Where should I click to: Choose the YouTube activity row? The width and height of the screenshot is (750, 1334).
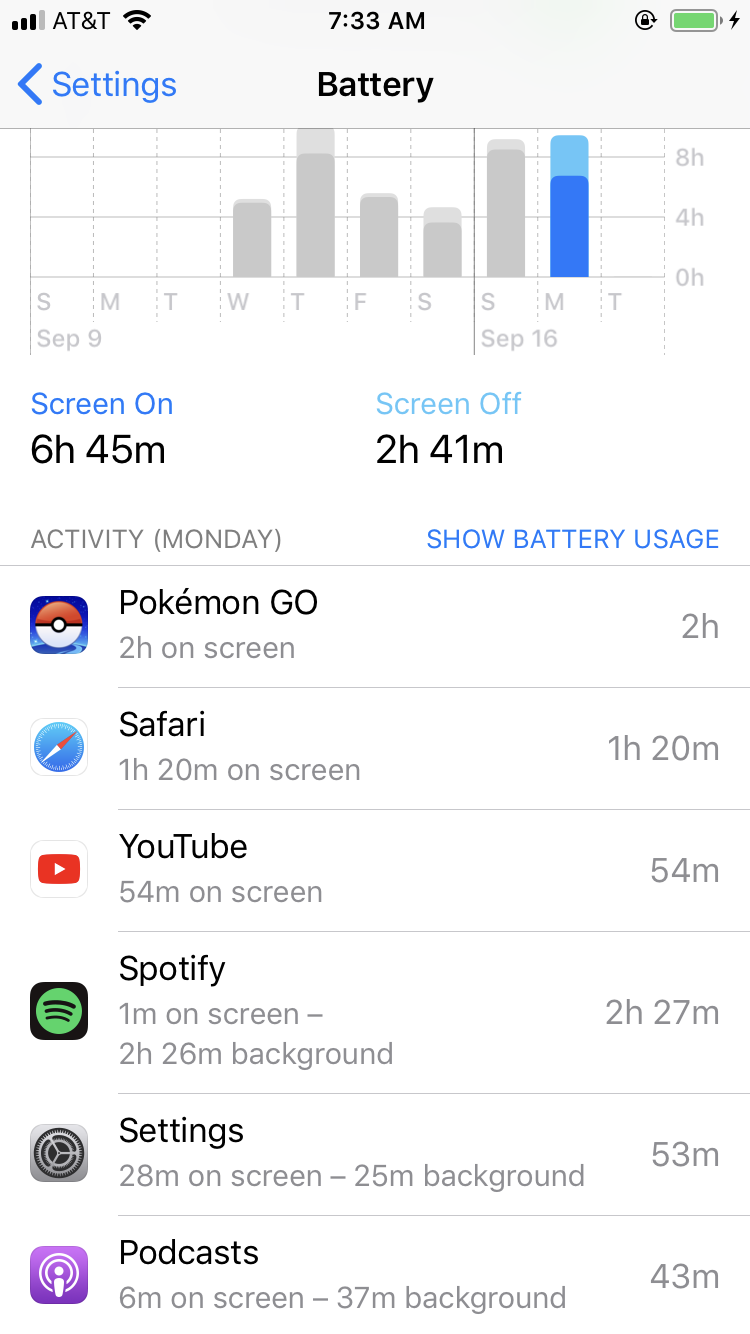point(375,870)
